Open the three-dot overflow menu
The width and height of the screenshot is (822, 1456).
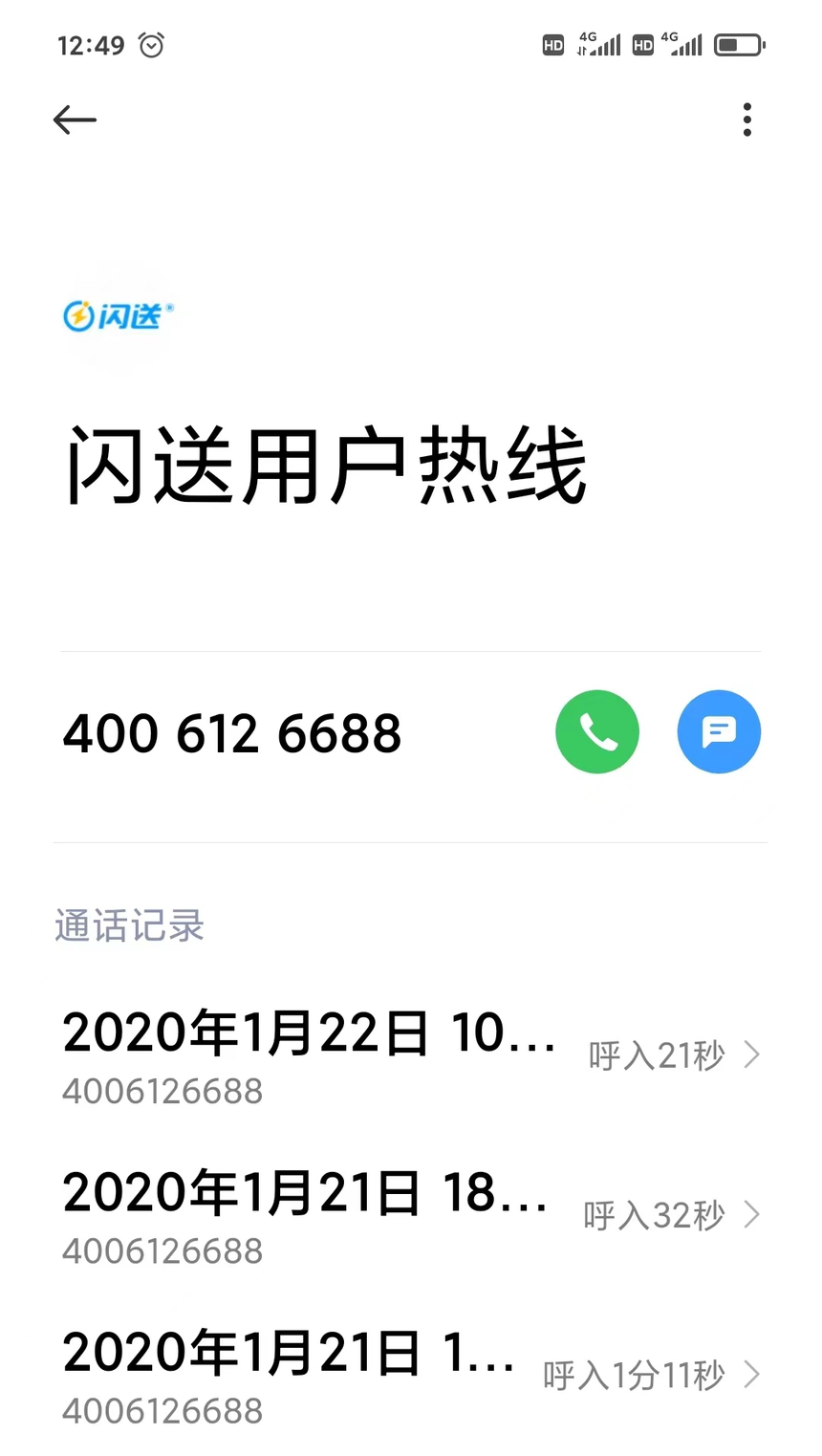click(x=746, y=120)
